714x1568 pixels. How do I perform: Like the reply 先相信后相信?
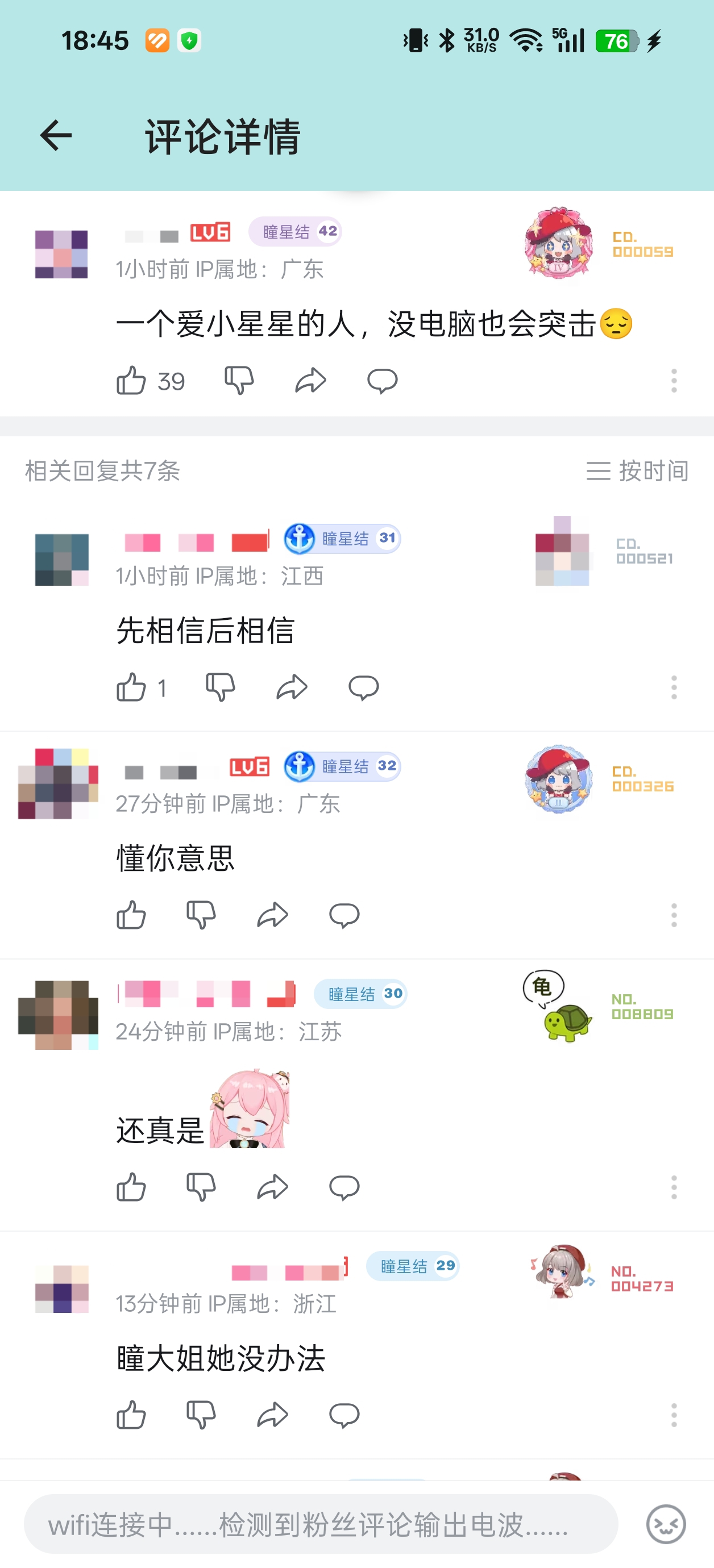pyautogui.click(x=131, y=688)
